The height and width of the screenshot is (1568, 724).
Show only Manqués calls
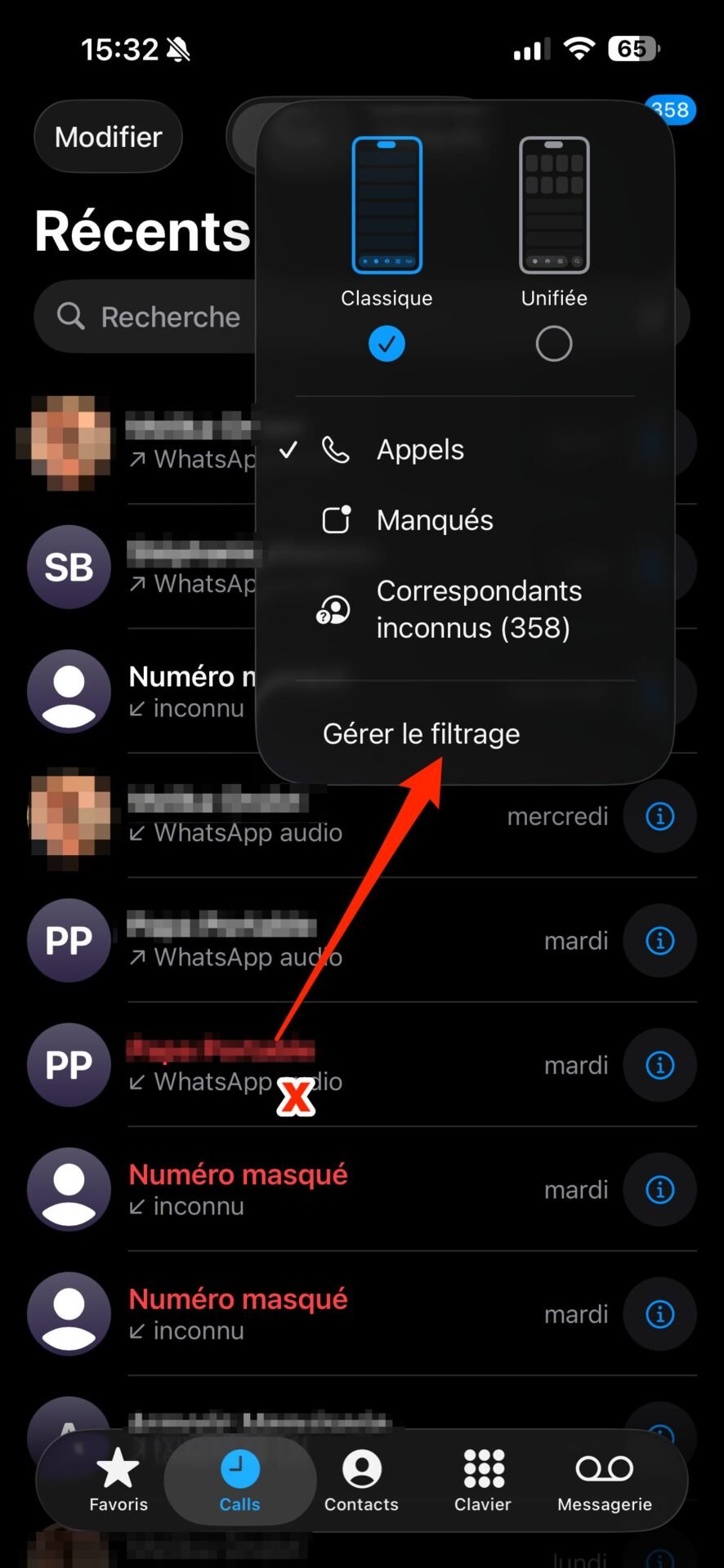(x=465, y=520)
